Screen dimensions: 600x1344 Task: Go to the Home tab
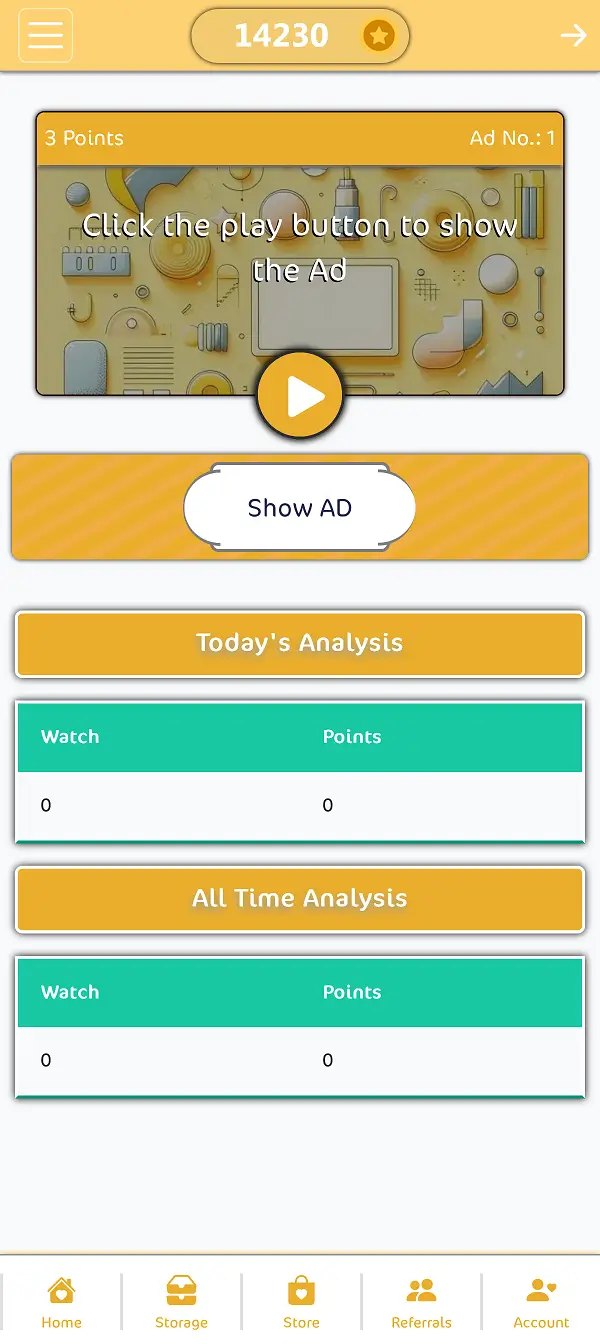coord(61,1302)
